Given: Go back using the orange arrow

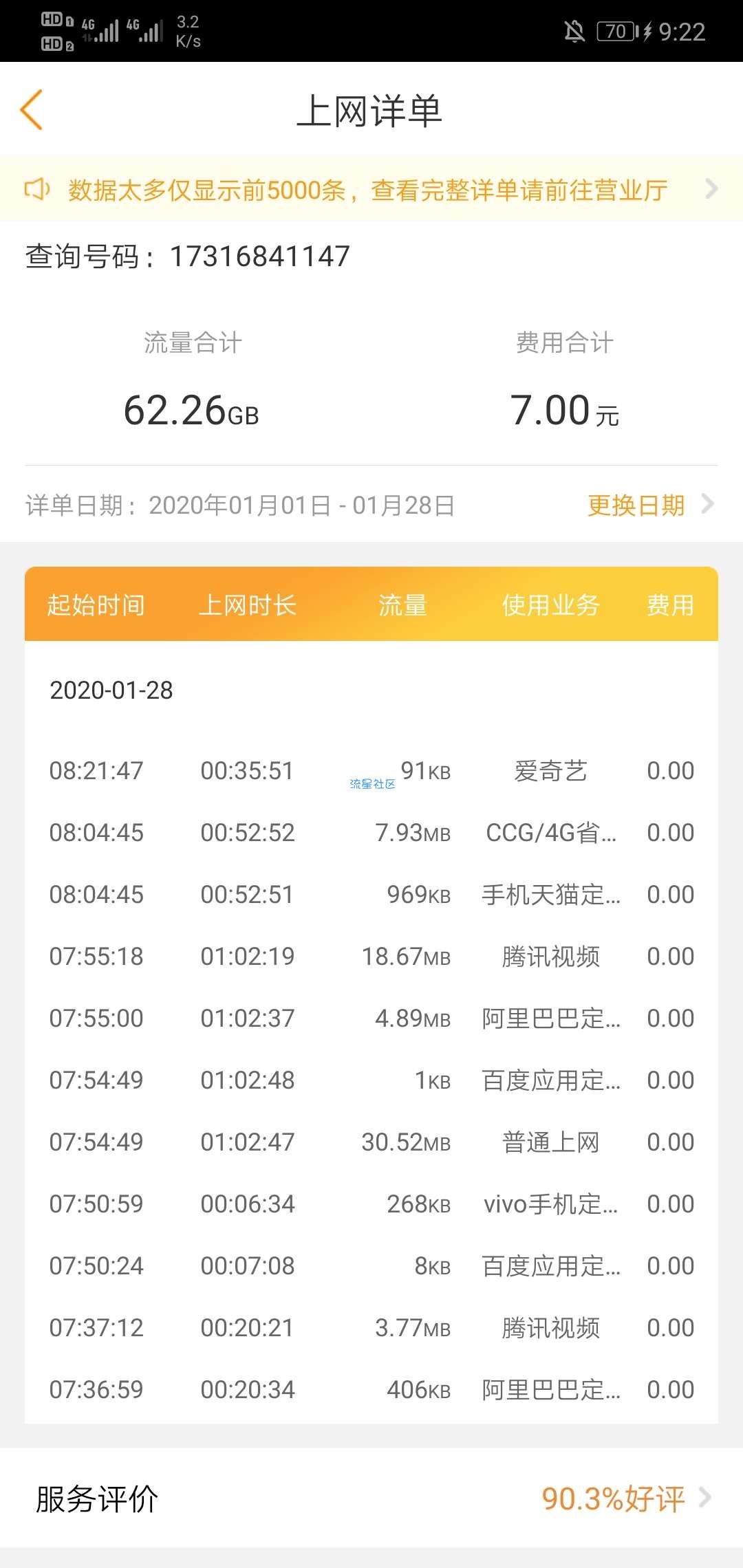Looking at the screenshot, I should click(32, 109).
